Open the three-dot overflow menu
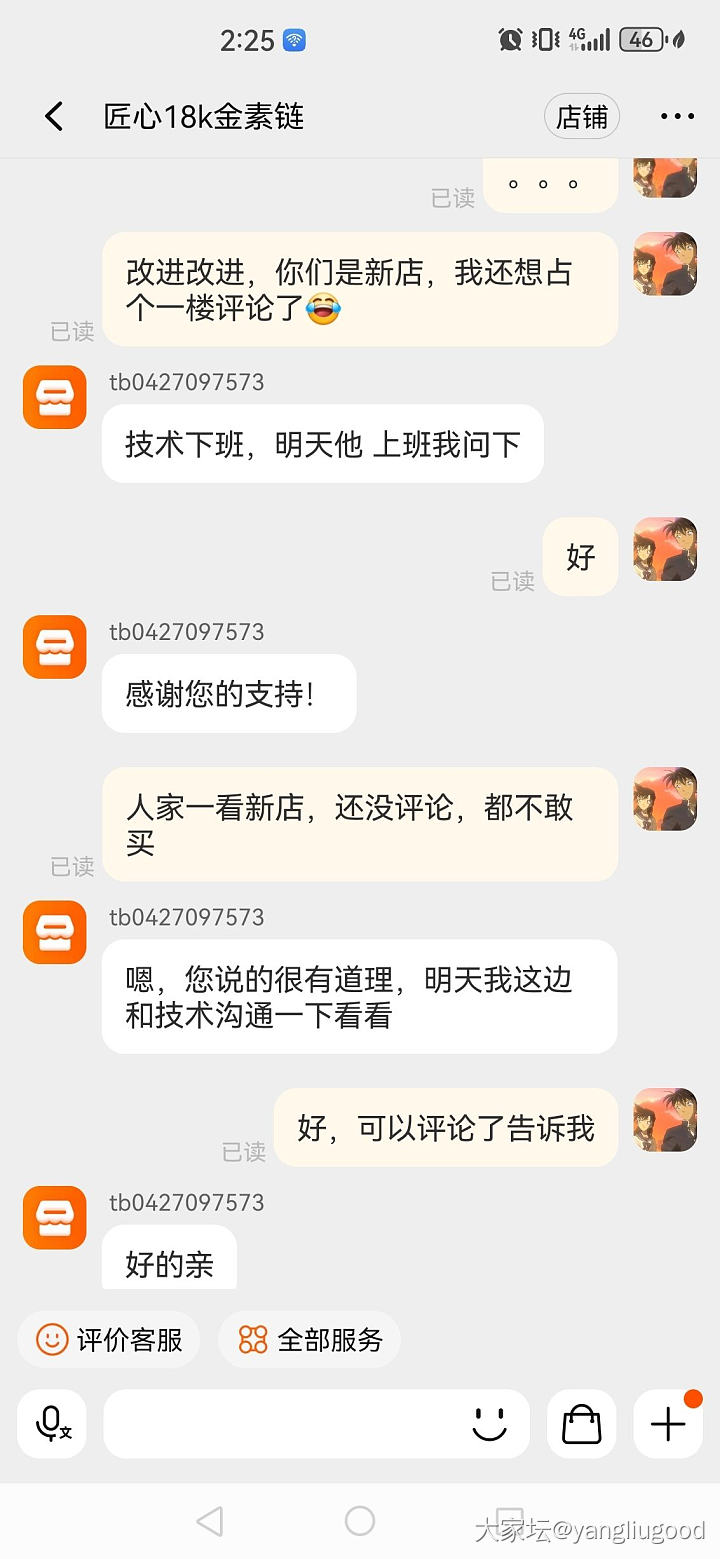Image resolution: width=720 pixels, height=1559 pixels. pyautogui.click(x=677, y=117)
